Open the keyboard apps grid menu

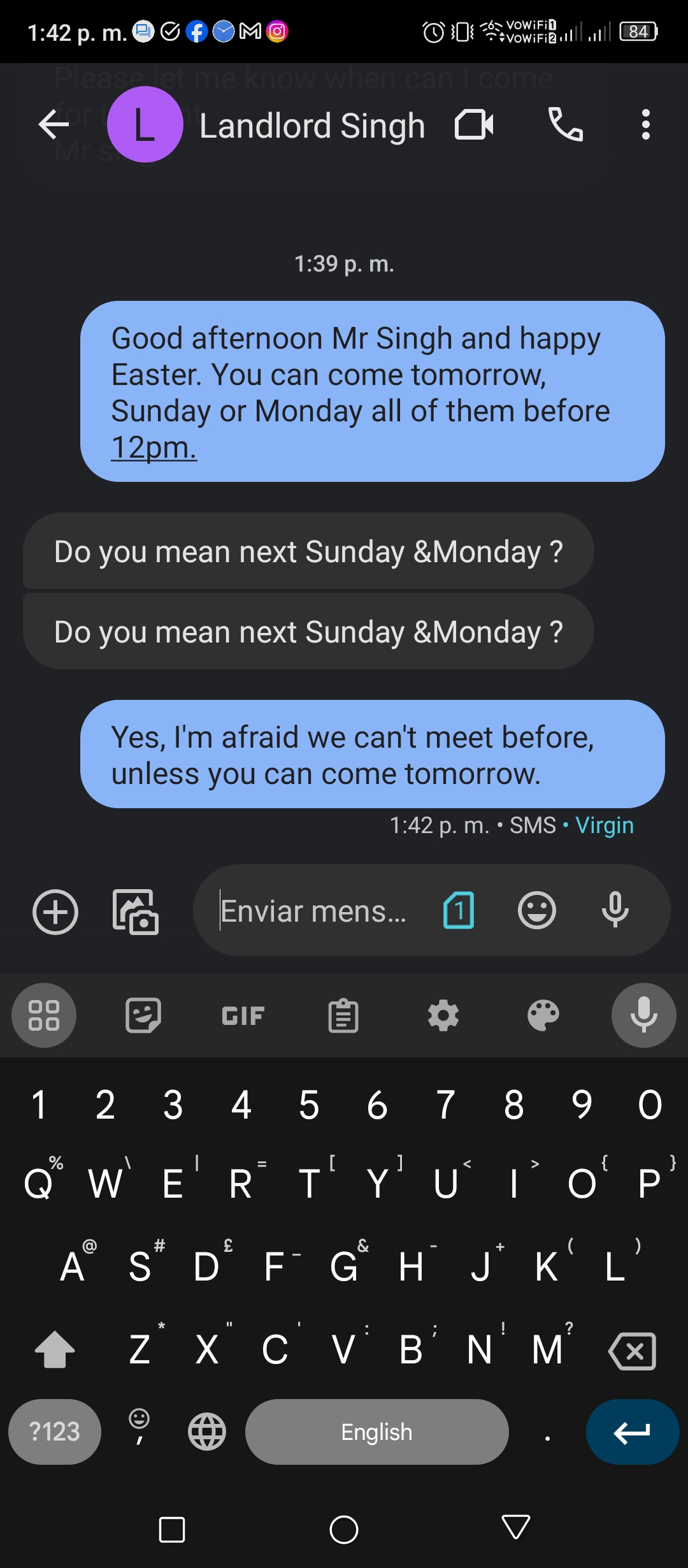pos(44,1015)
